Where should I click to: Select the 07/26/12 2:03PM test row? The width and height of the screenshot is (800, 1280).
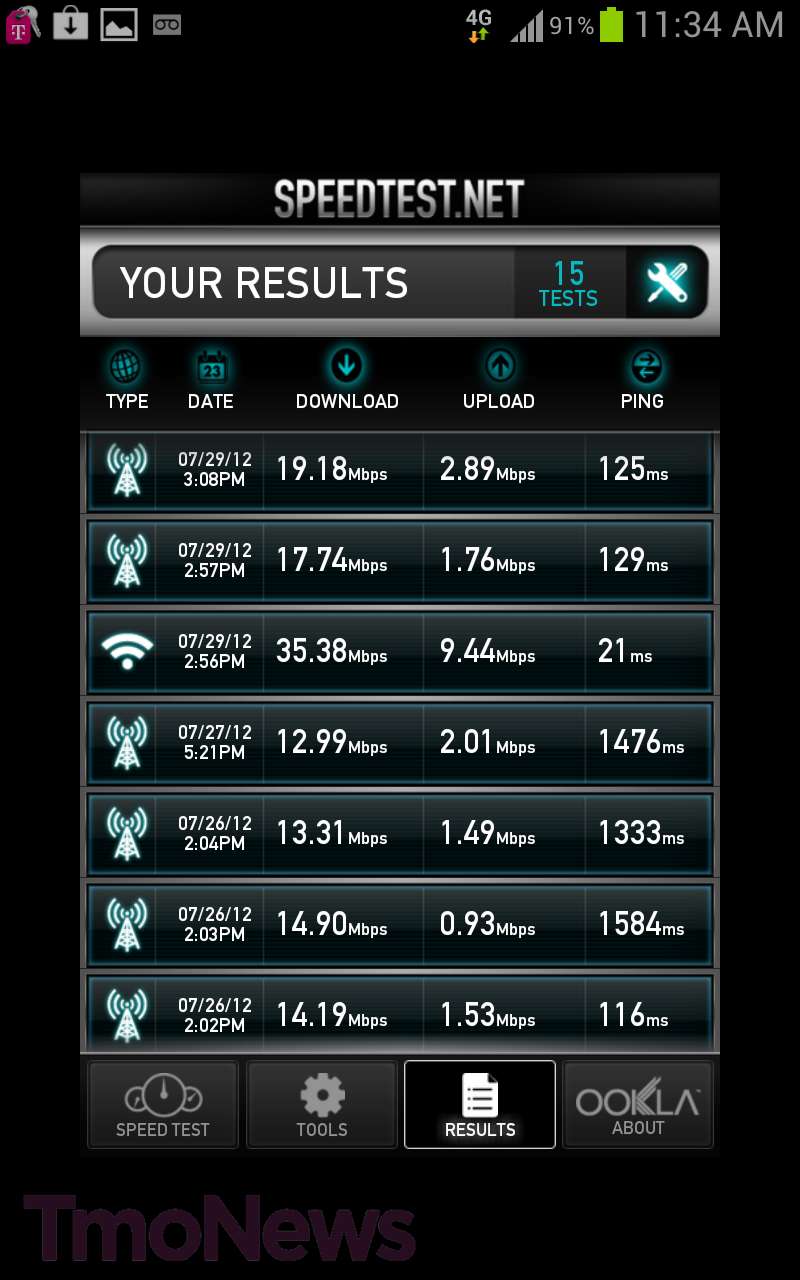tap(400, 924)
